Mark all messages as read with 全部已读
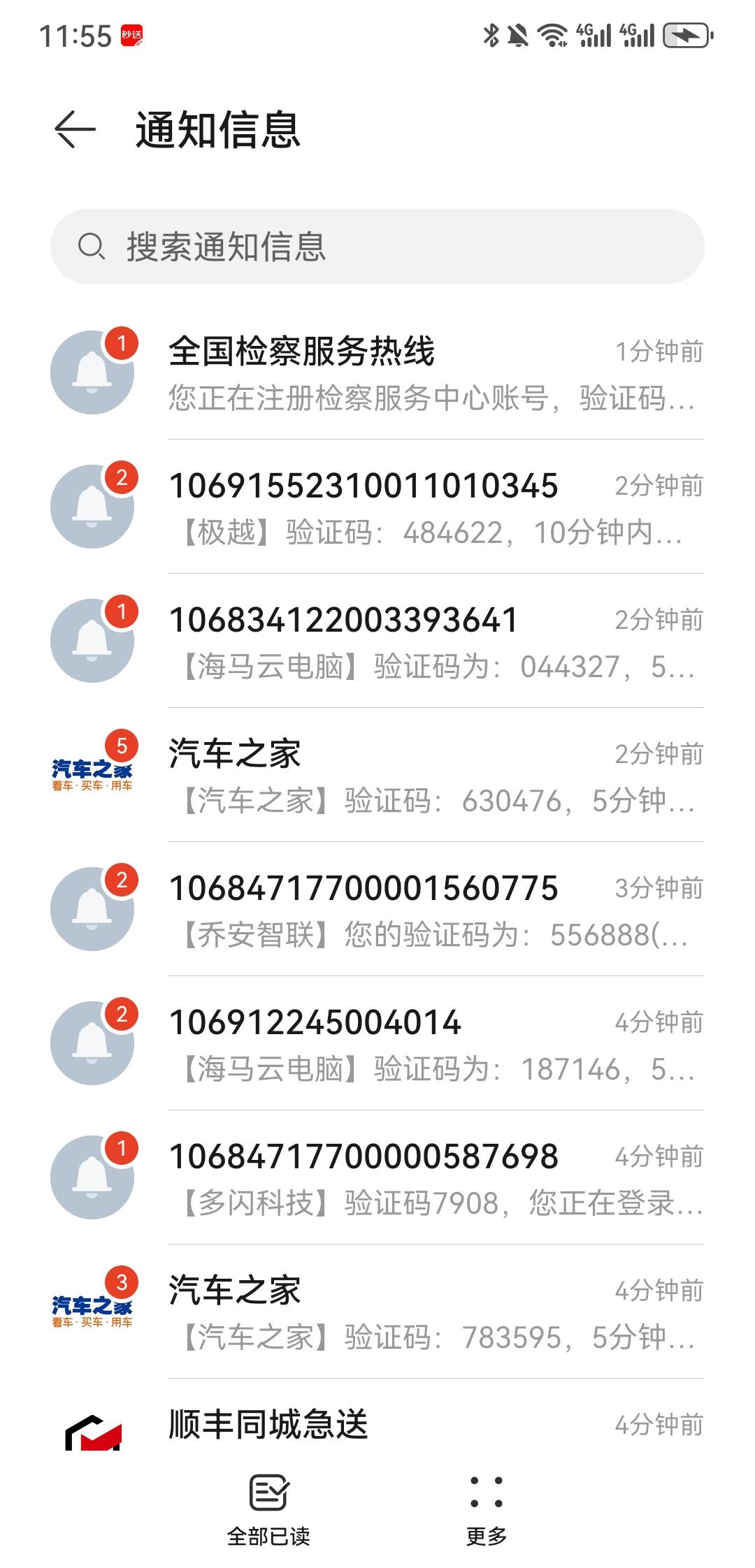755x1568 pixels. (269, 1509)
